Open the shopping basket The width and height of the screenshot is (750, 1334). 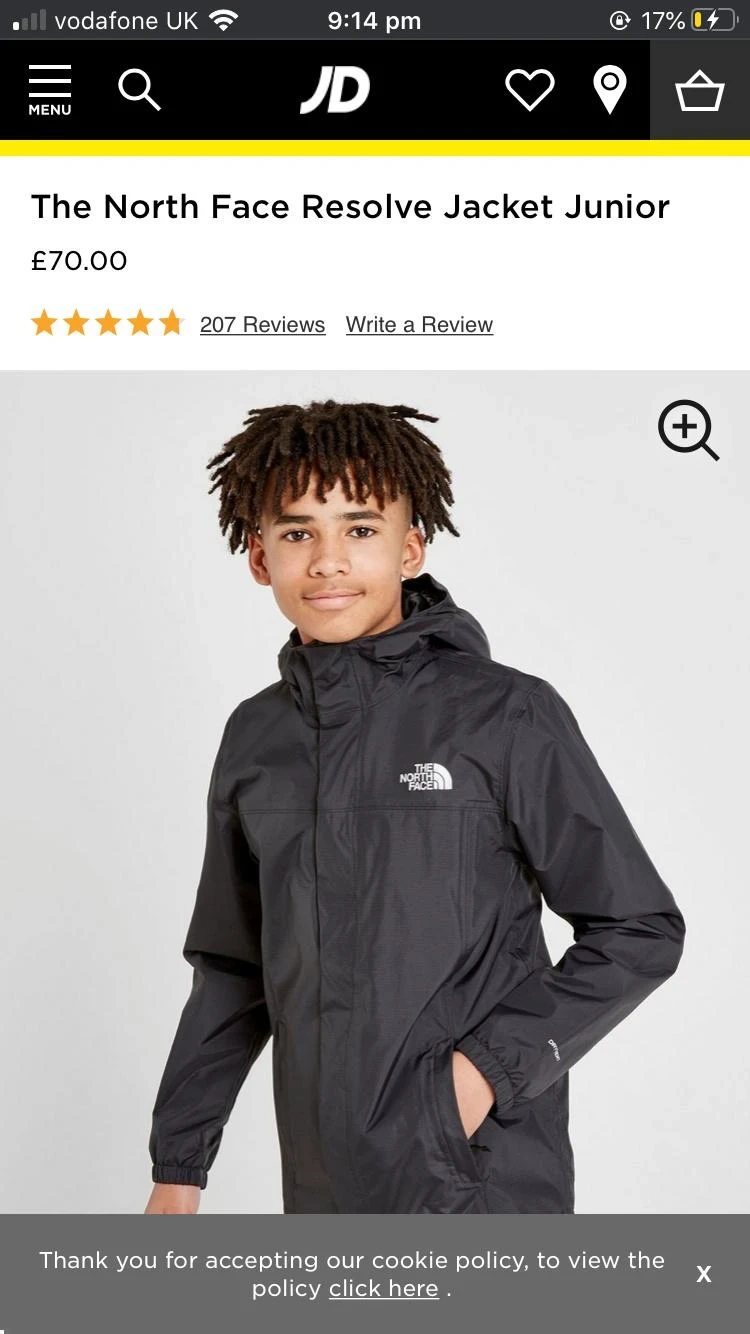coord(699,91)
